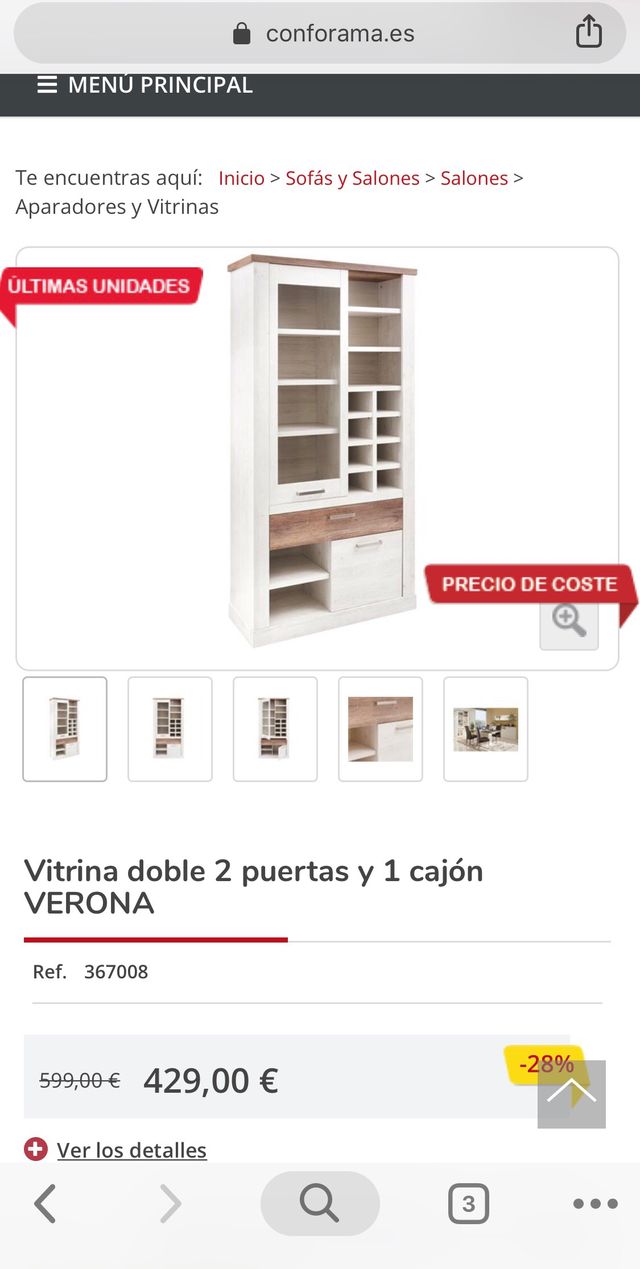View the dining room photo thumbnail
The image size is (640, 1269).
pyautogui.click(x=485, y=729)
